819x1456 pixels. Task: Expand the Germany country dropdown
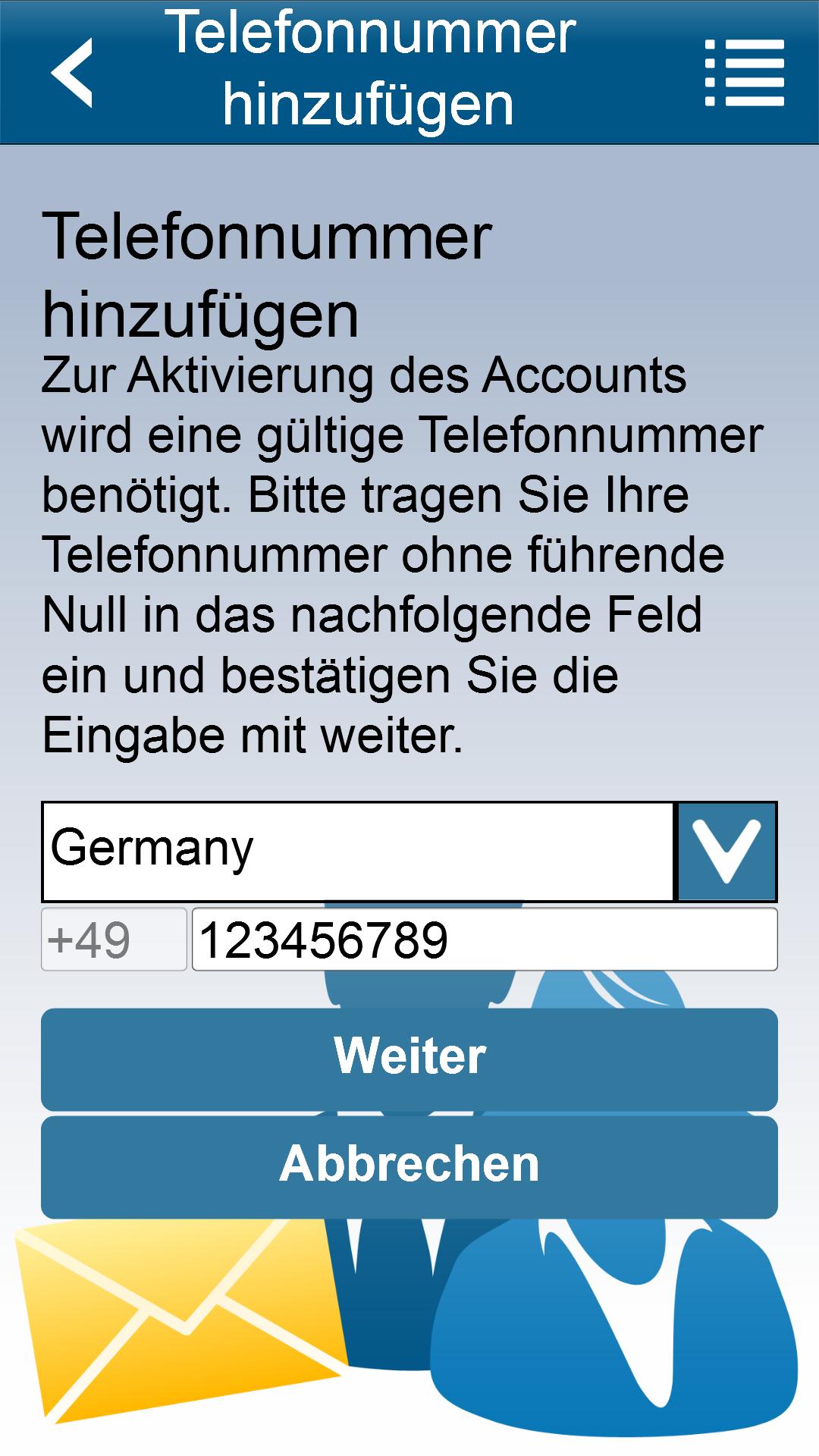(726, 852)
